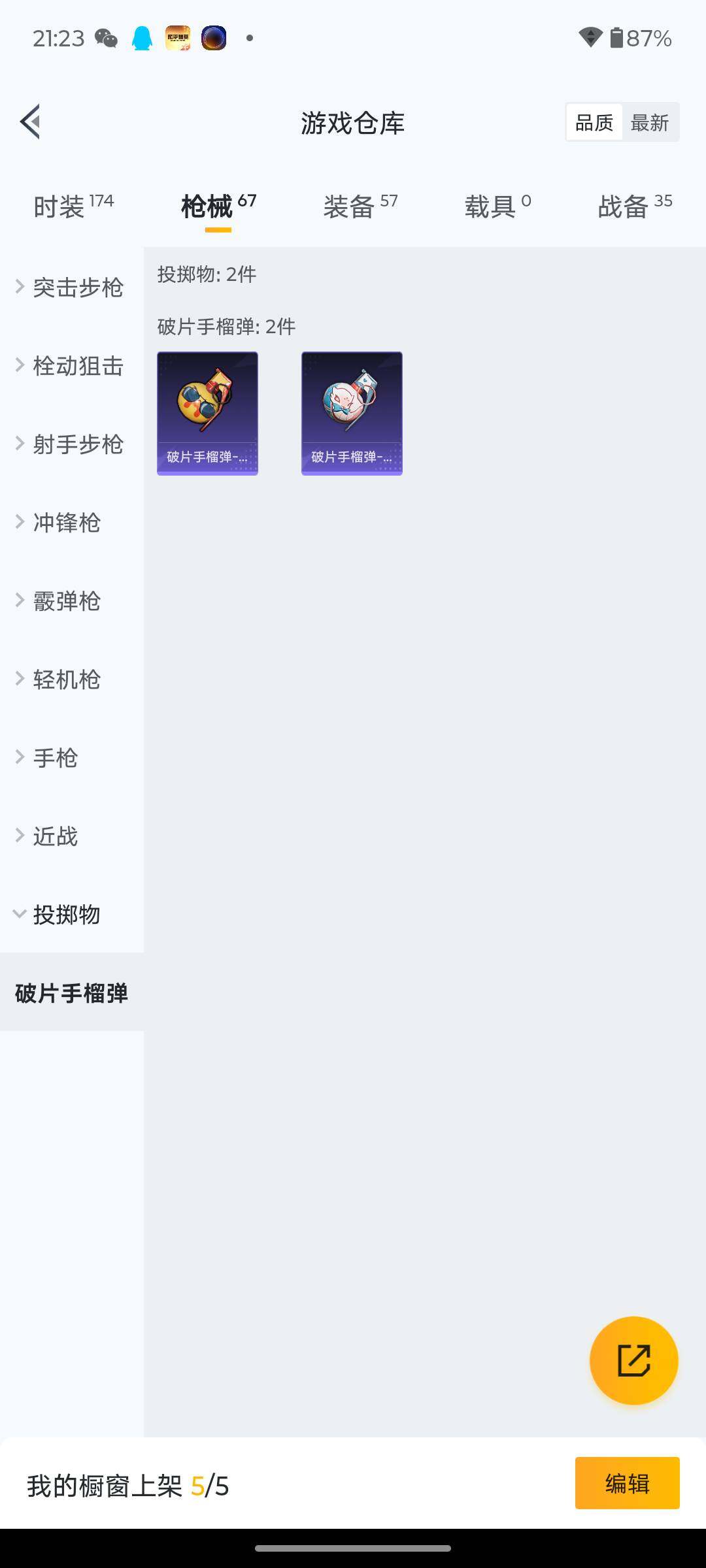Expand the 栓动狙击 category
The image size is (706, 1568).
71,366
